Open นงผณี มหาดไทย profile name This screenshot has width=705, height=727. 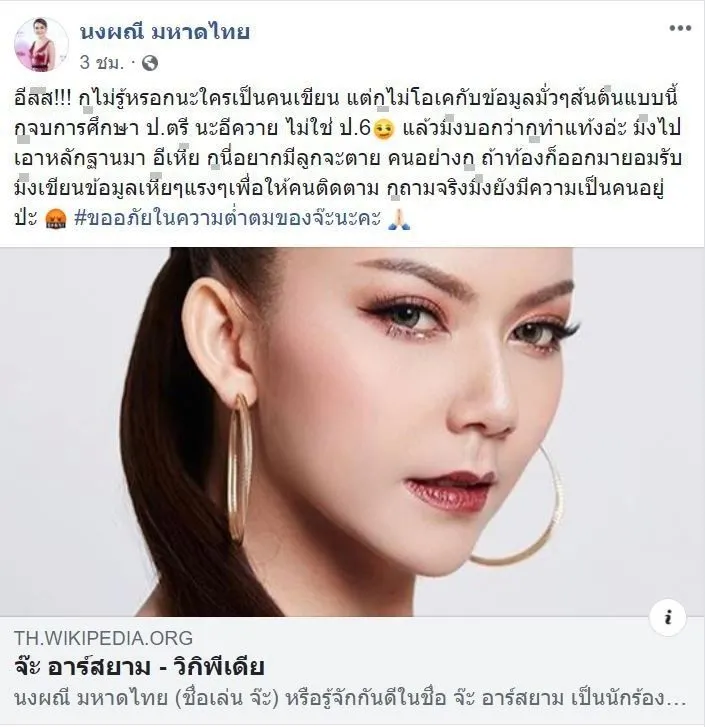(x=165, y=32)
